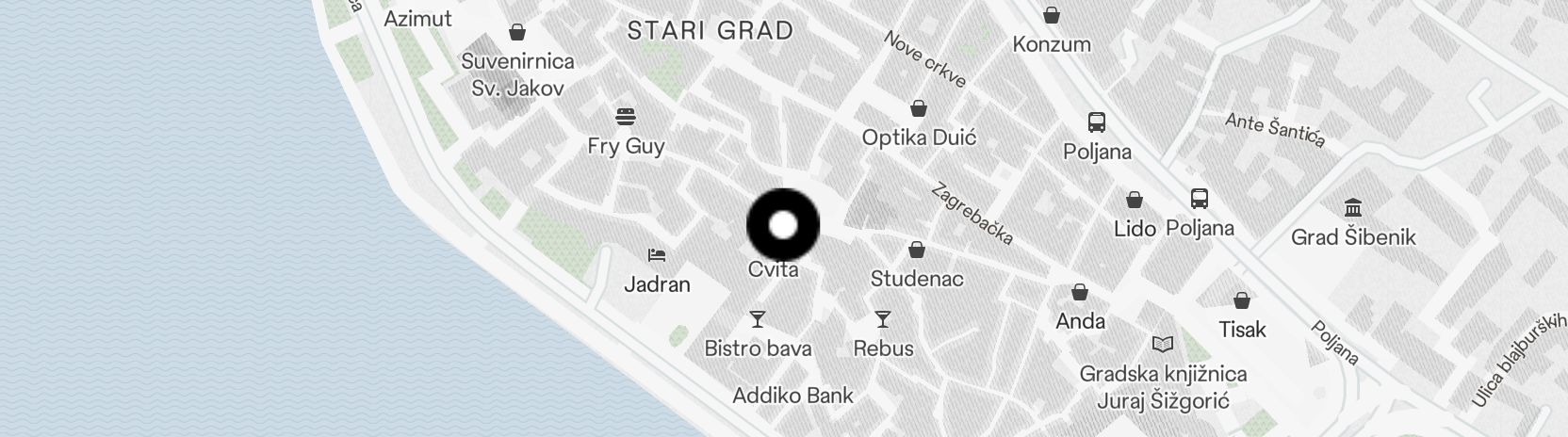Select the Lido shop marker
Viewport: 1568px width, 437px height.
pyautogui.click(x=1135, y=200)
